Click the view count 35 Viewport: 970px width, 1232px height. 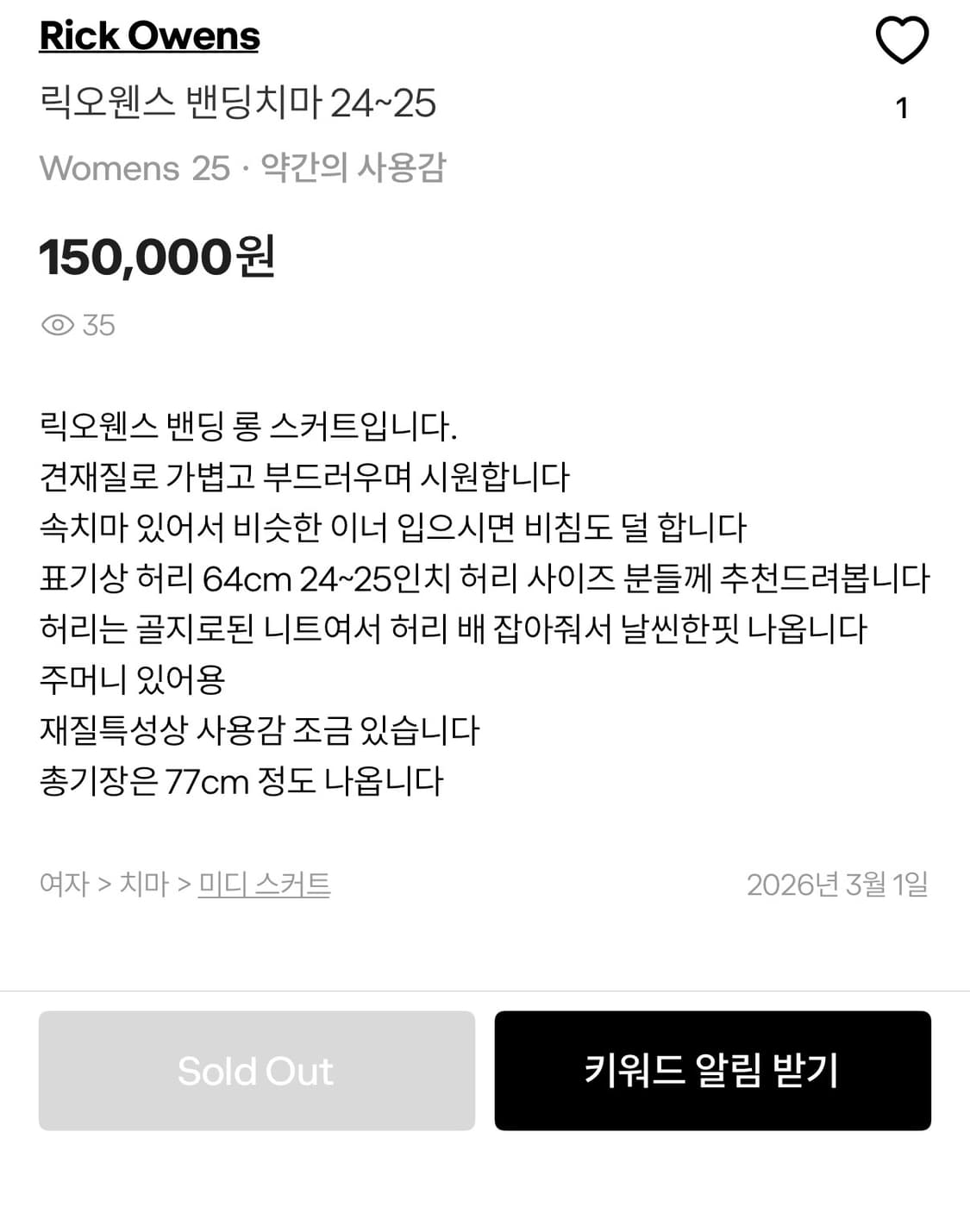[97, 324]
